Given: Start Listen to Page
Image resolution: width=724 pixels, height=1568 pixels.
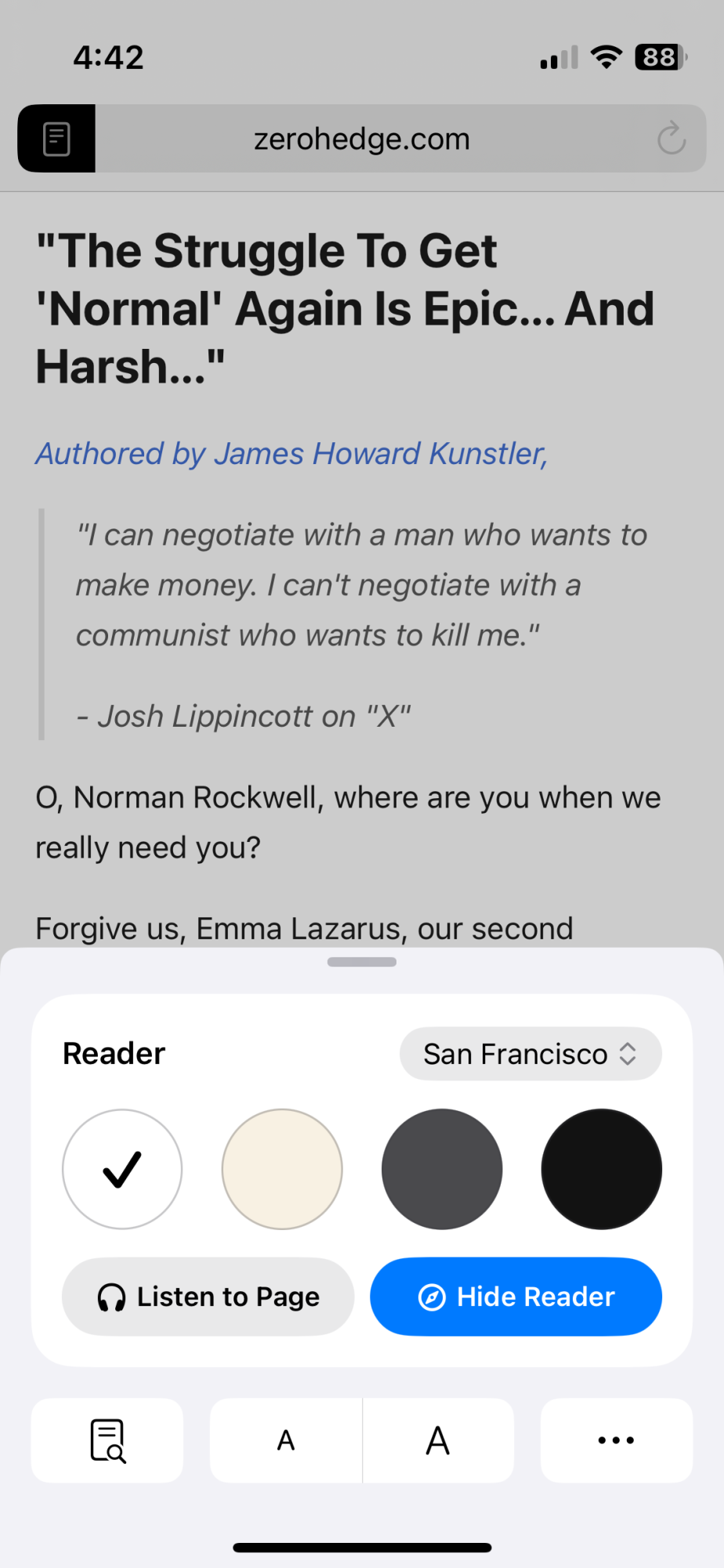Looking at the screenshot, I should pos(208,1297).
